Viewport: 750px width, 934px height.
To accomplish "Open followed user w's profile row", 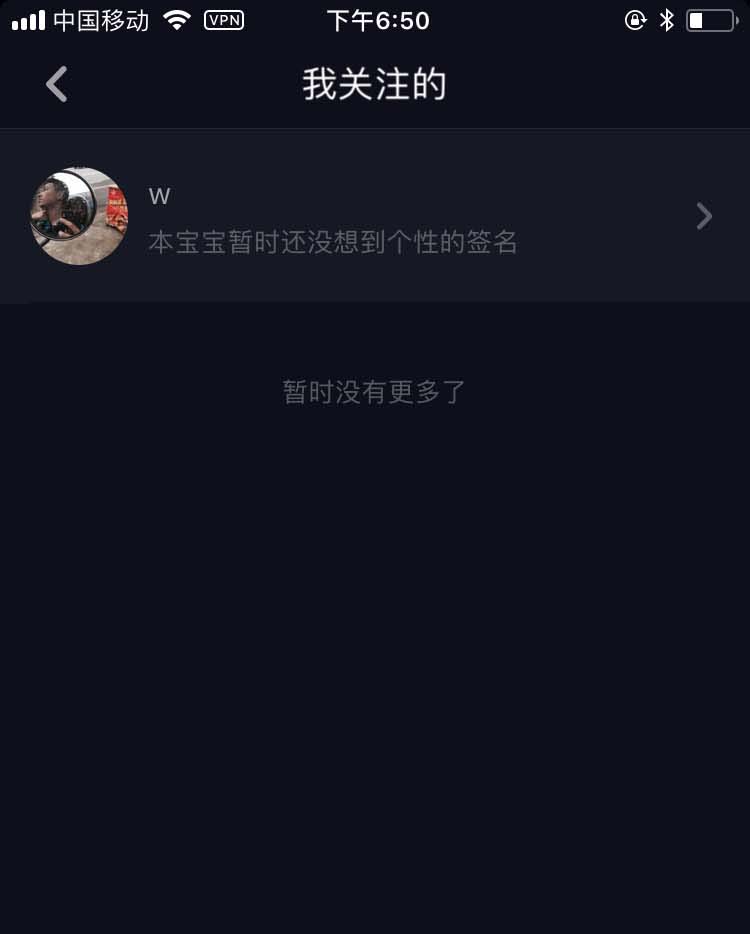I will [x=400, y=217].
